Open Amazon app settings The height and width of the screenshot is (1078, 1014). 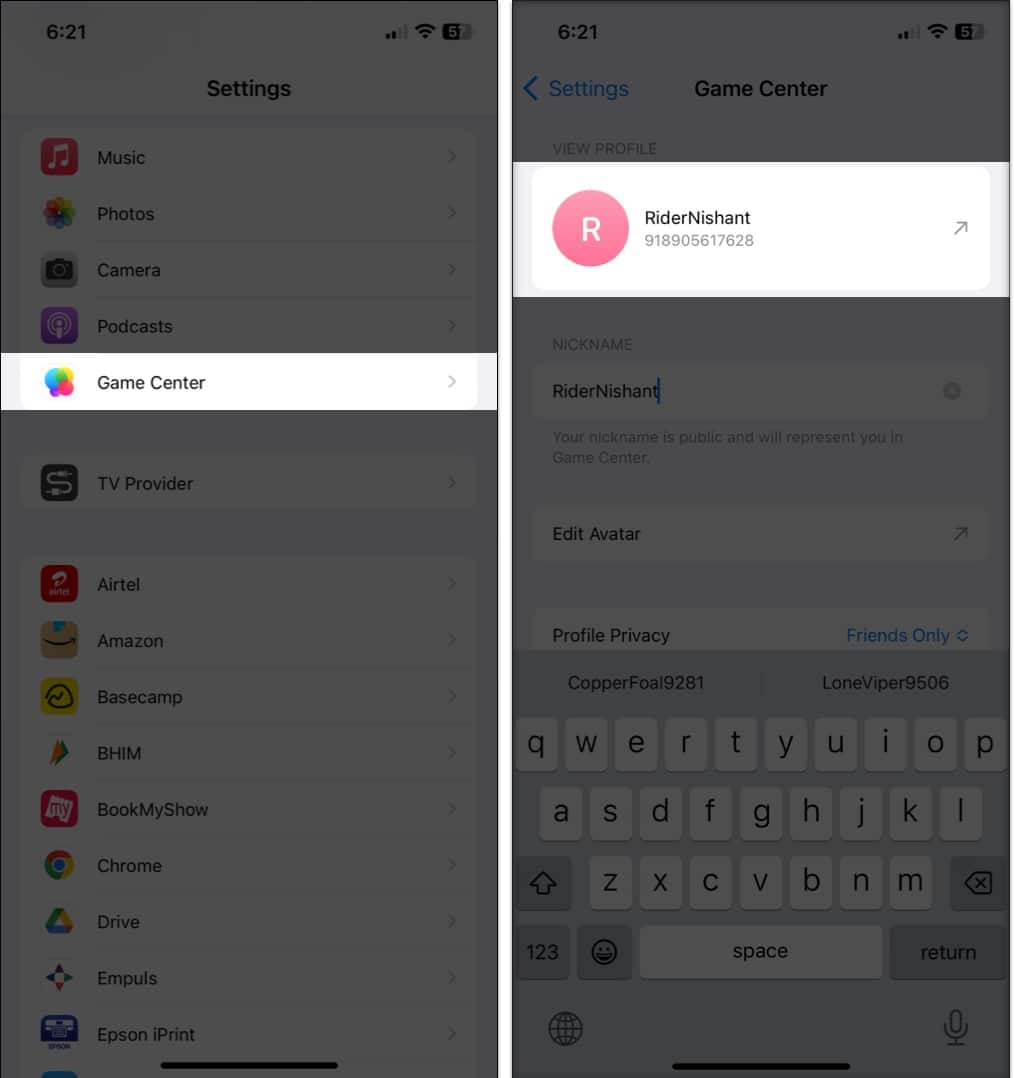coord(248,640)
